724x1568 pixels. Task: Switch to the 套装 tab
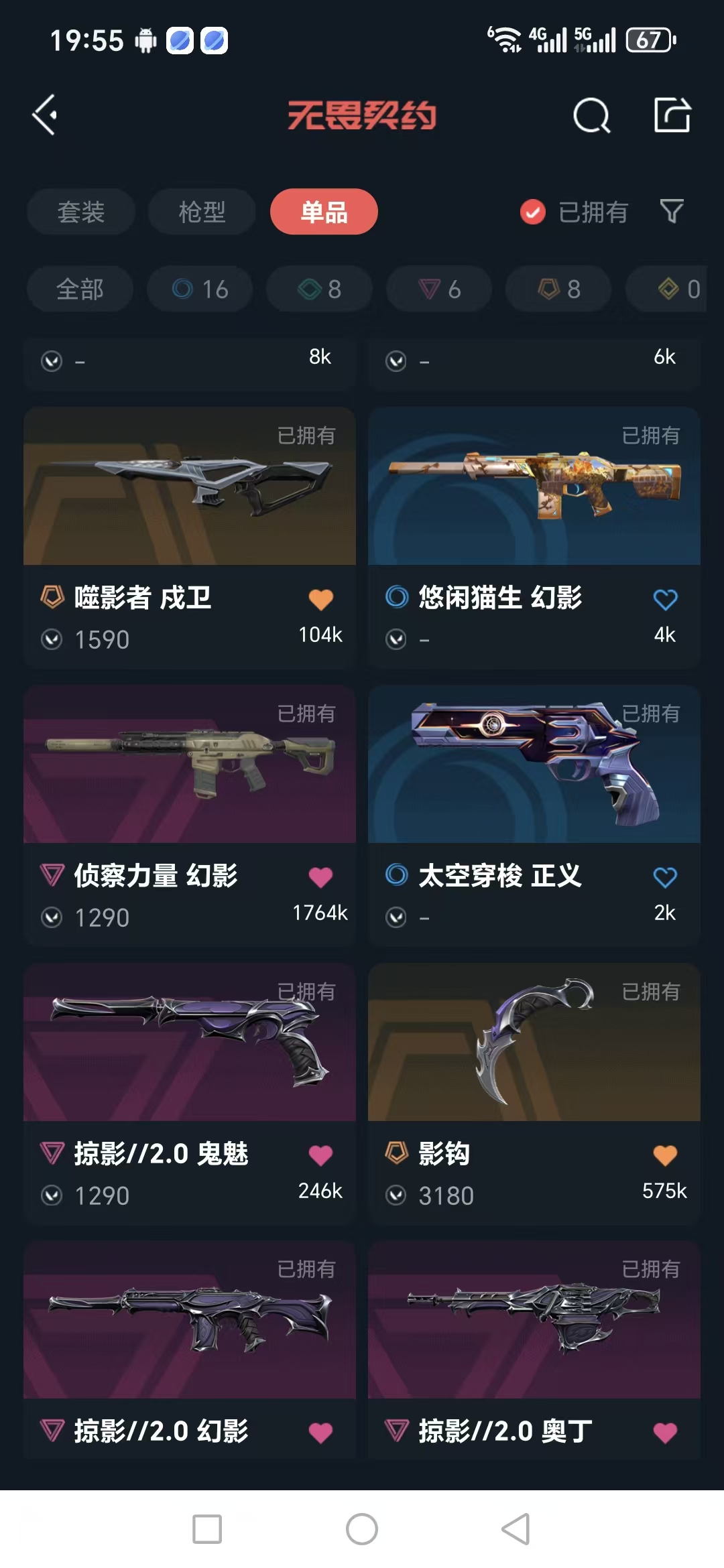[x=80, y=212]
